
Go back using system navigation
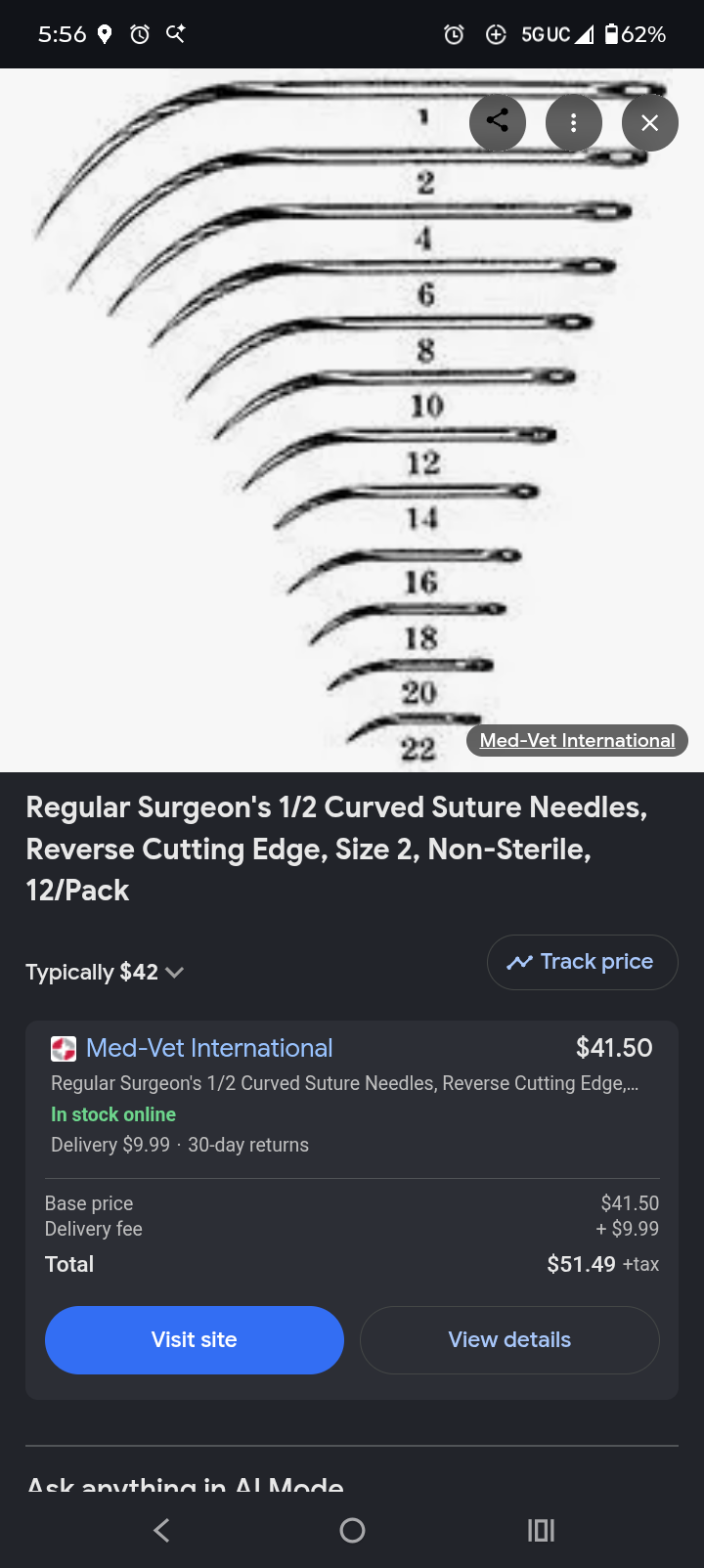[162, 1530]
